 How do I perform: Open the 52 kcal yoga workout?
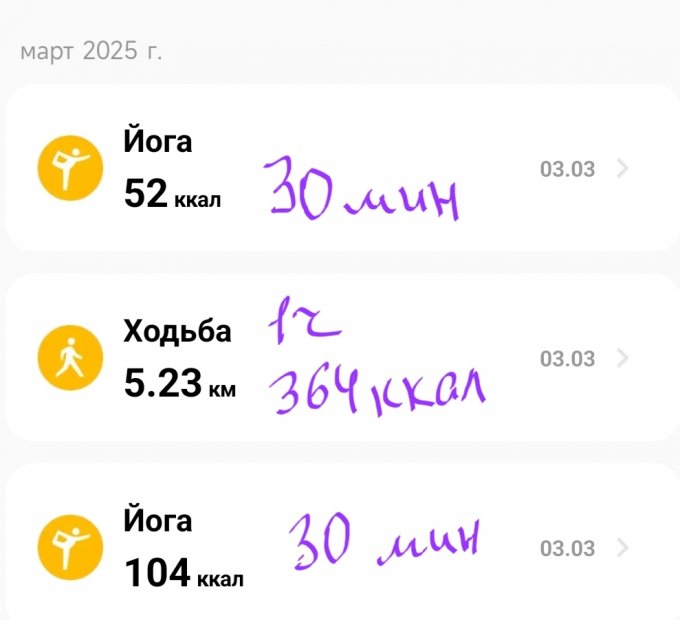pyautogui.click(x=340, y=168)
